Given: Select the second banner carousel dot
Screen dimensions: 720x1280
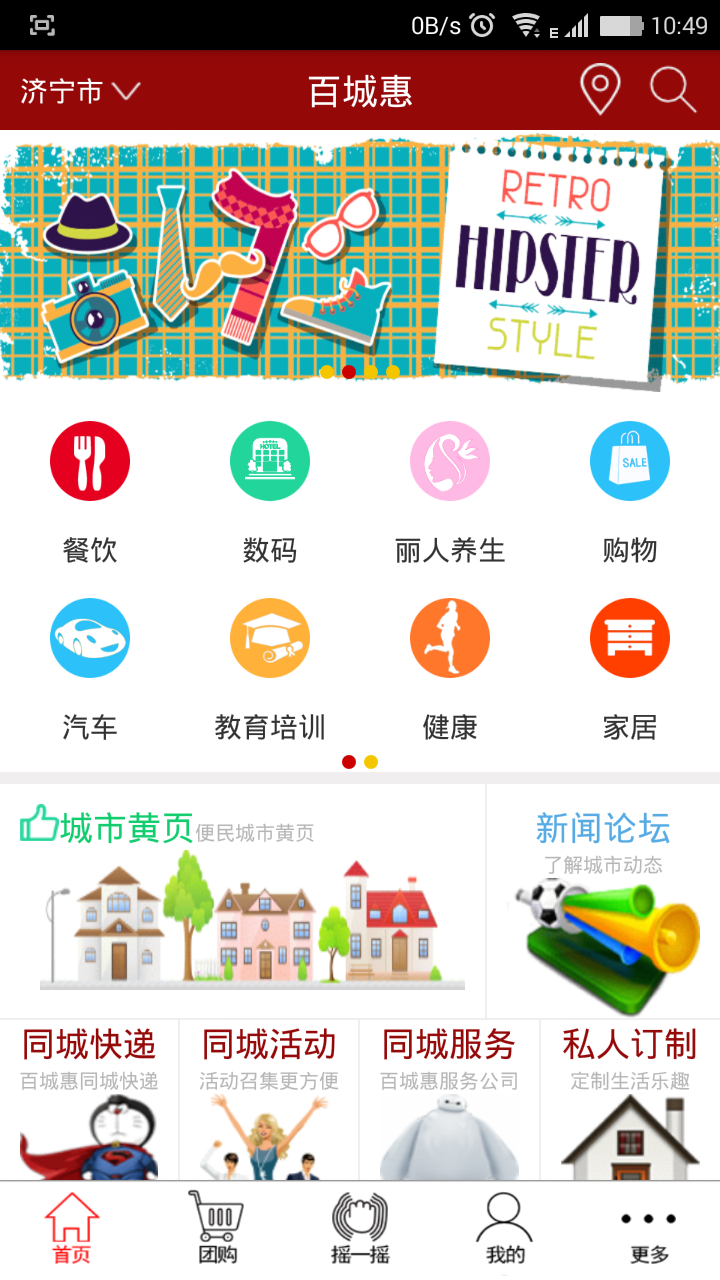Looking at the screenshot, I should pyautogui.click(x=349, y=371).
